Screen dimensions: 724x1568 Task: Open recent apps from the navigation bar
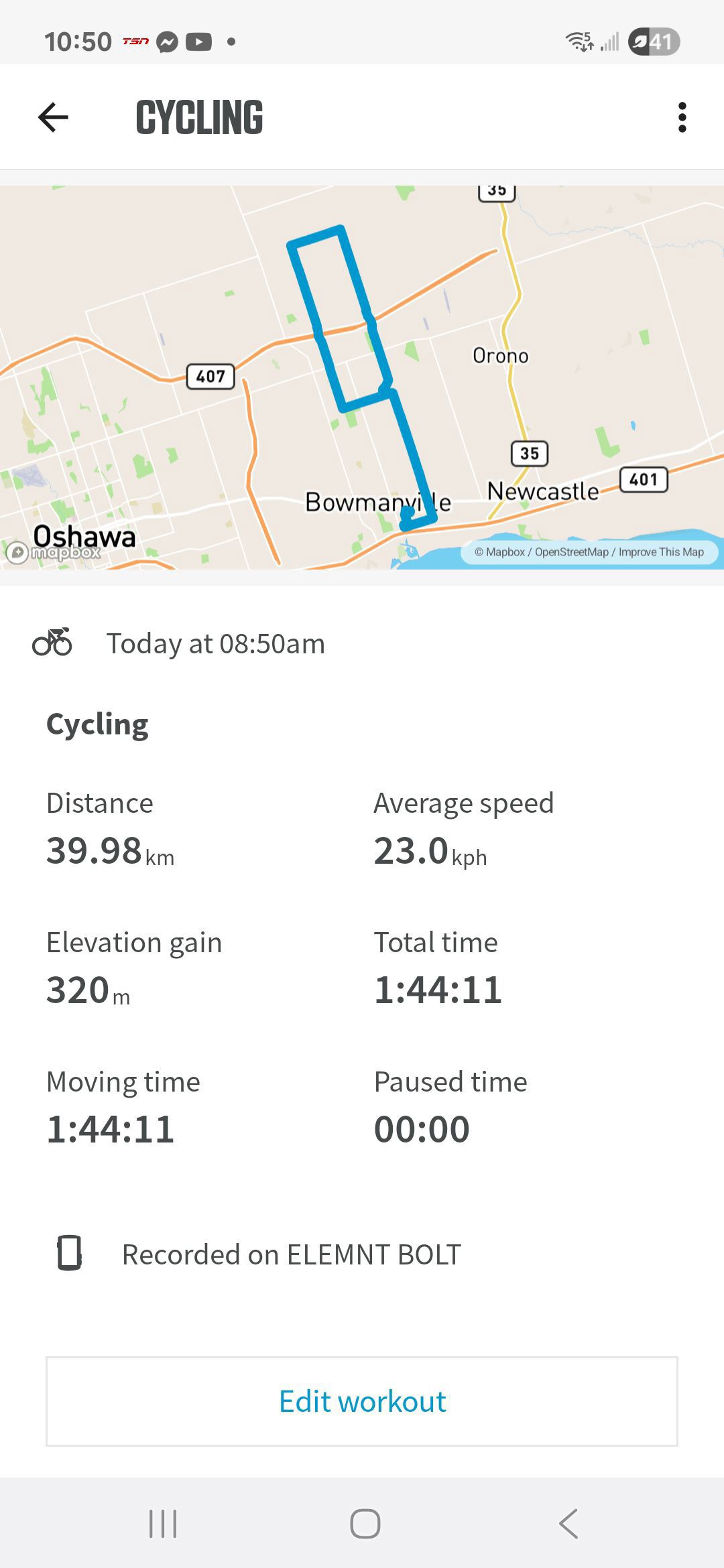(163, 1523)
